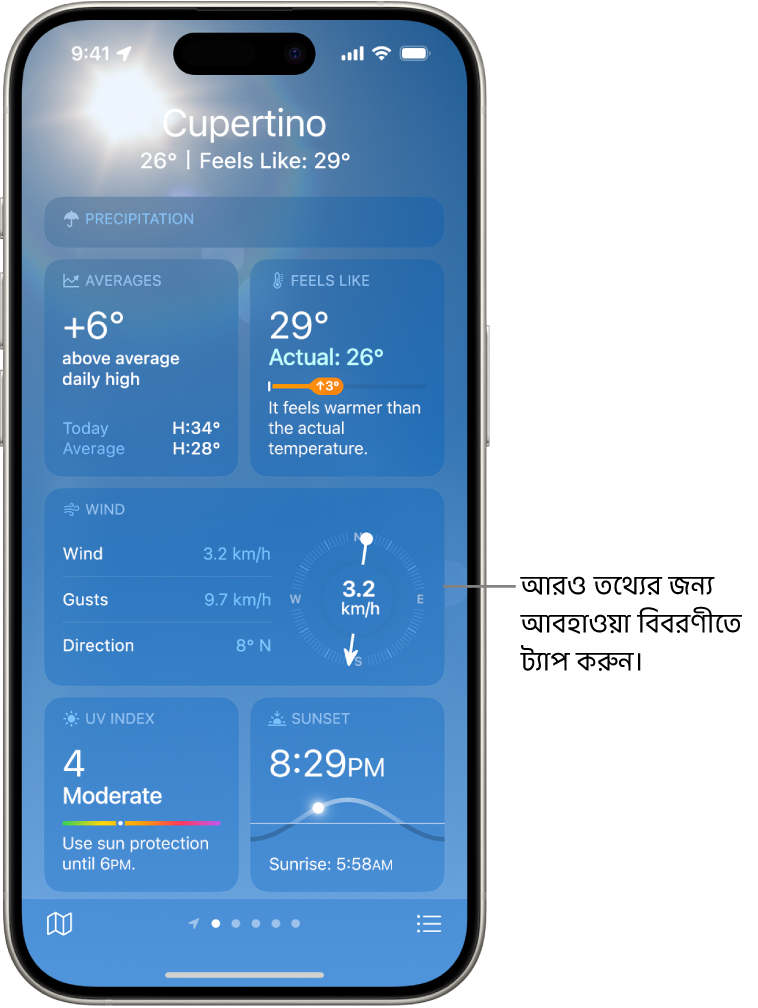Image resolution: width=758 pixels, height=1008 pixels.
Task: Open the map view icon
Action: (x=60, y=924)
